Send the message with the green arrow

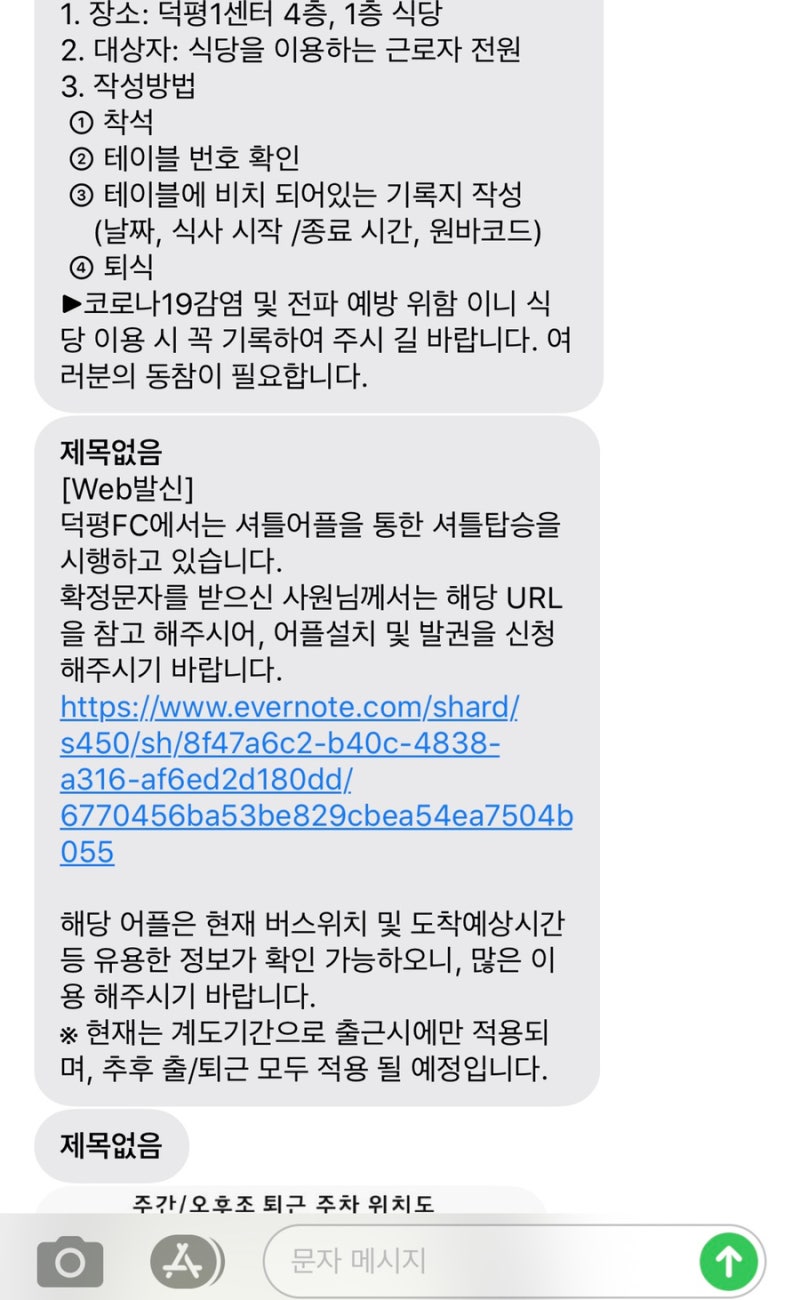coord(728,1261)
